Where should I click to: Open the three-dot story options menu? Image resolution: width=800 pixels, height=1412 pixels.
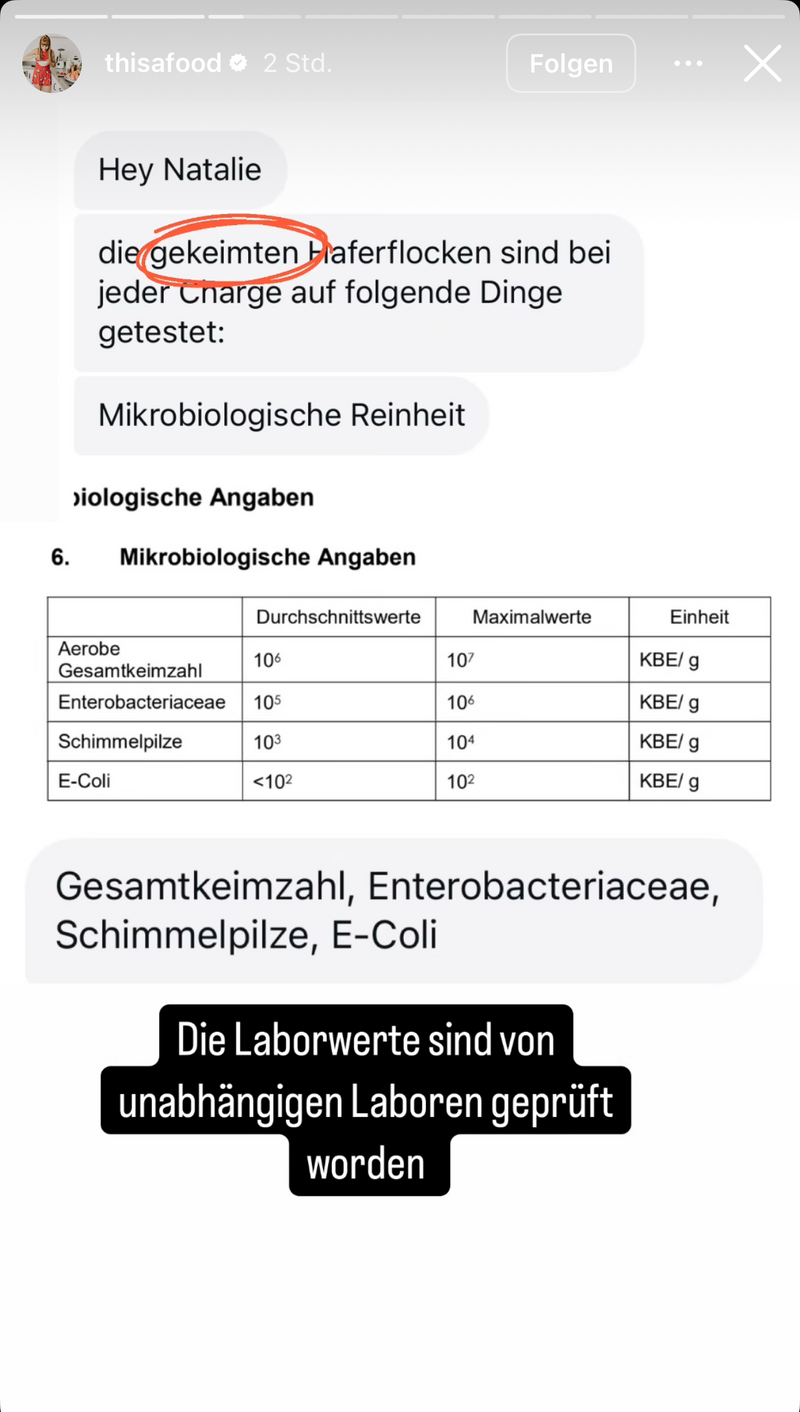click(x=688, y=64)
